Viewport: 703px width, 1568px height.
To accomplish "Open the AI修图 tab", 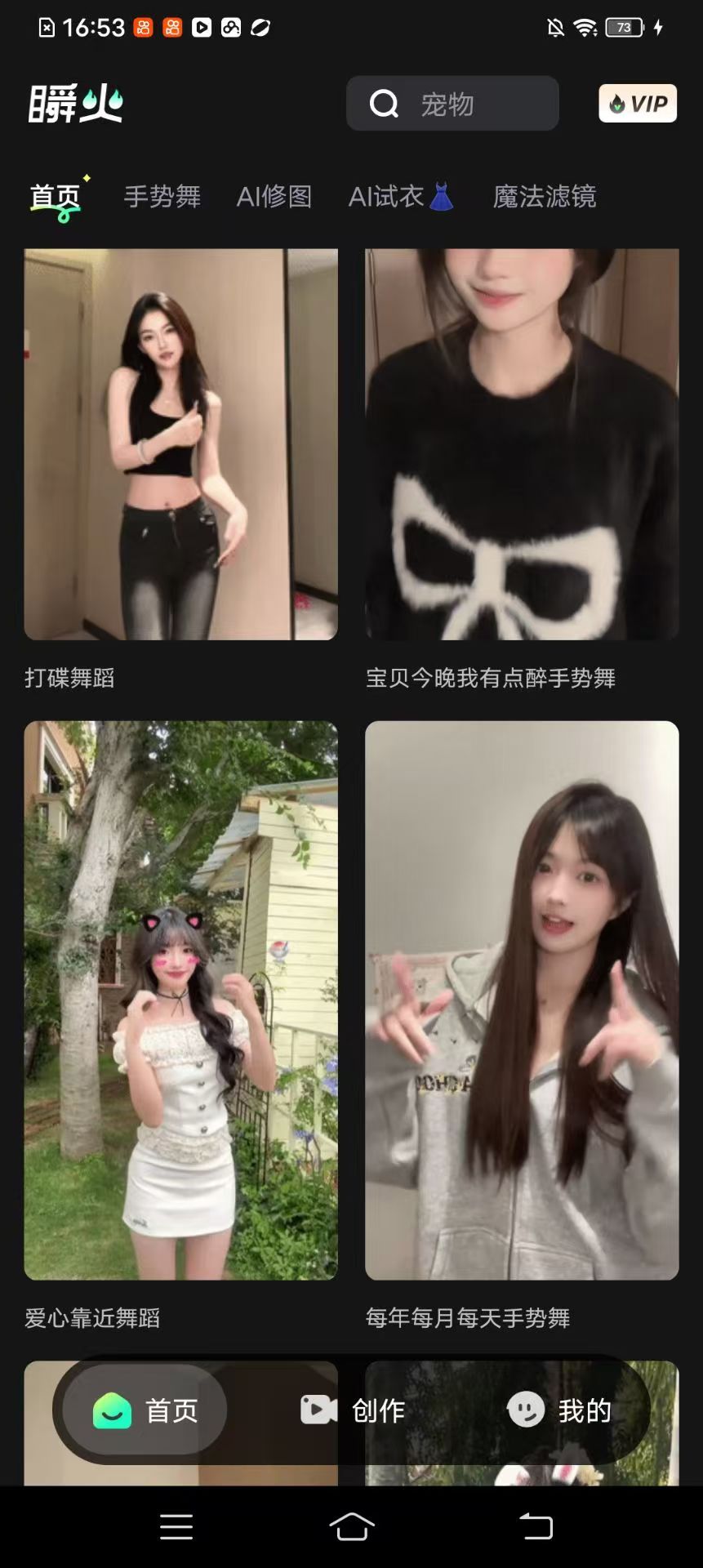I will (x=274, y=197).
